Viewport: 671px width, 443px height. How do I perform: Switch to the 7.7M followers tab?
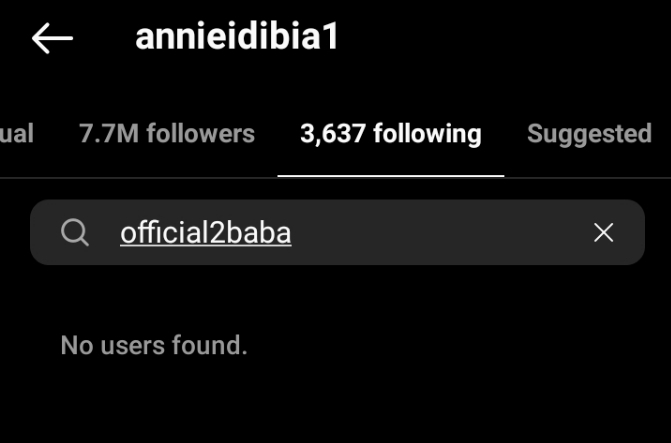pyautogui.click(x=167, y=134)
